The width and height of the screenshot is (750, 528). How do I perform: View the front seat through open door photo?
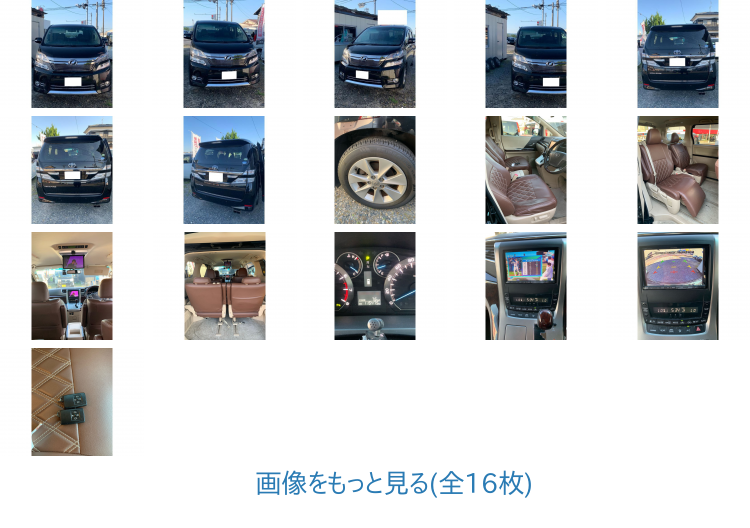pyautogui.click(x=526, y=170)
